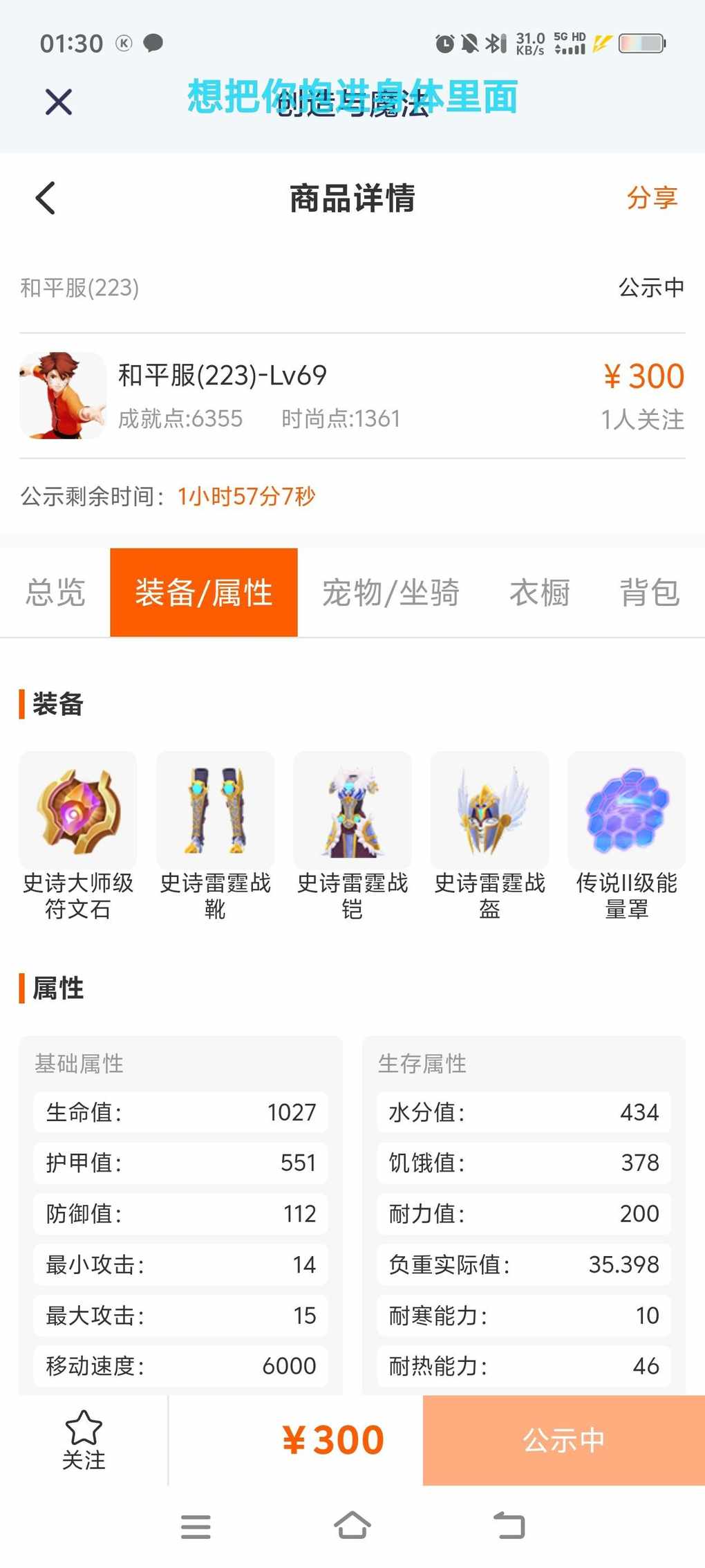
Task: Share this listing via 分享
Action: click(x=651, y=199)
